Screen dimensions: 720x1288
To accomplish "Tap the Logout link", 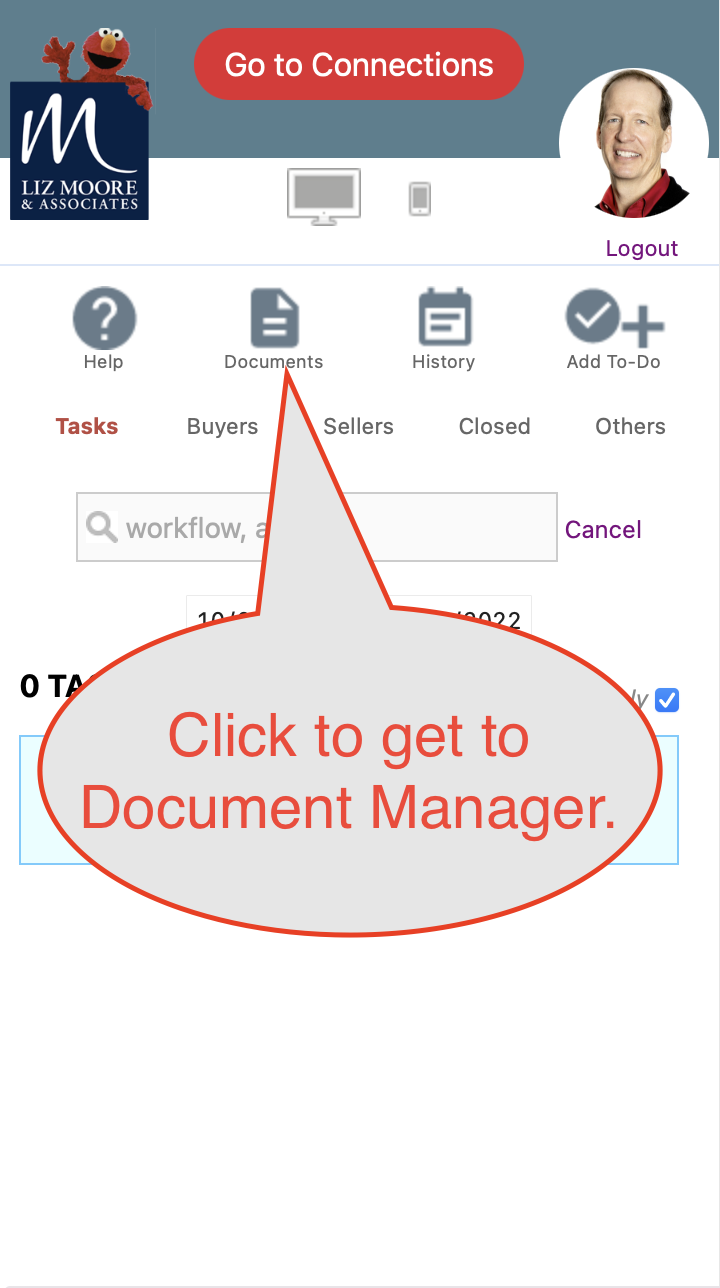I will tap(641, 248).
